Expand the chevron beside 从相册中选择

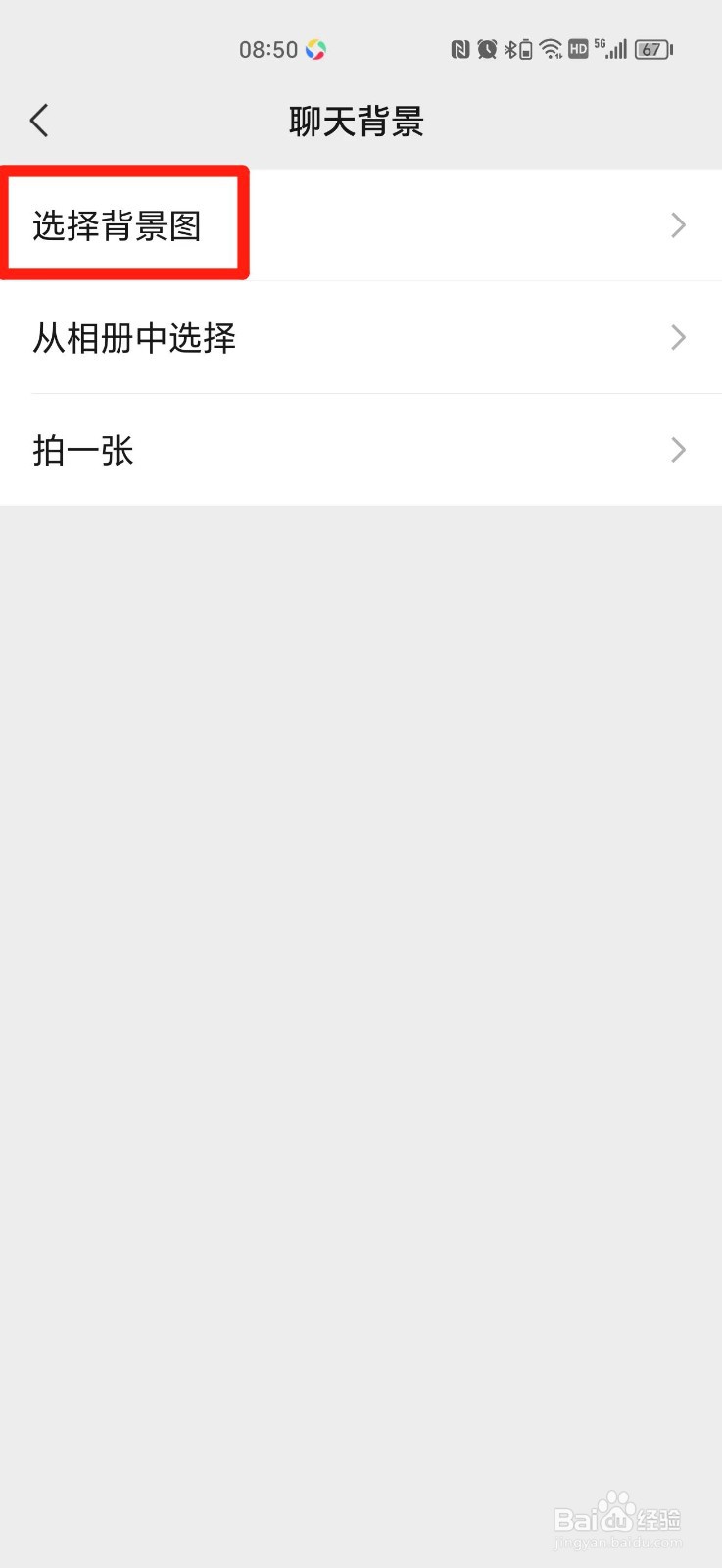click(677, 338)
